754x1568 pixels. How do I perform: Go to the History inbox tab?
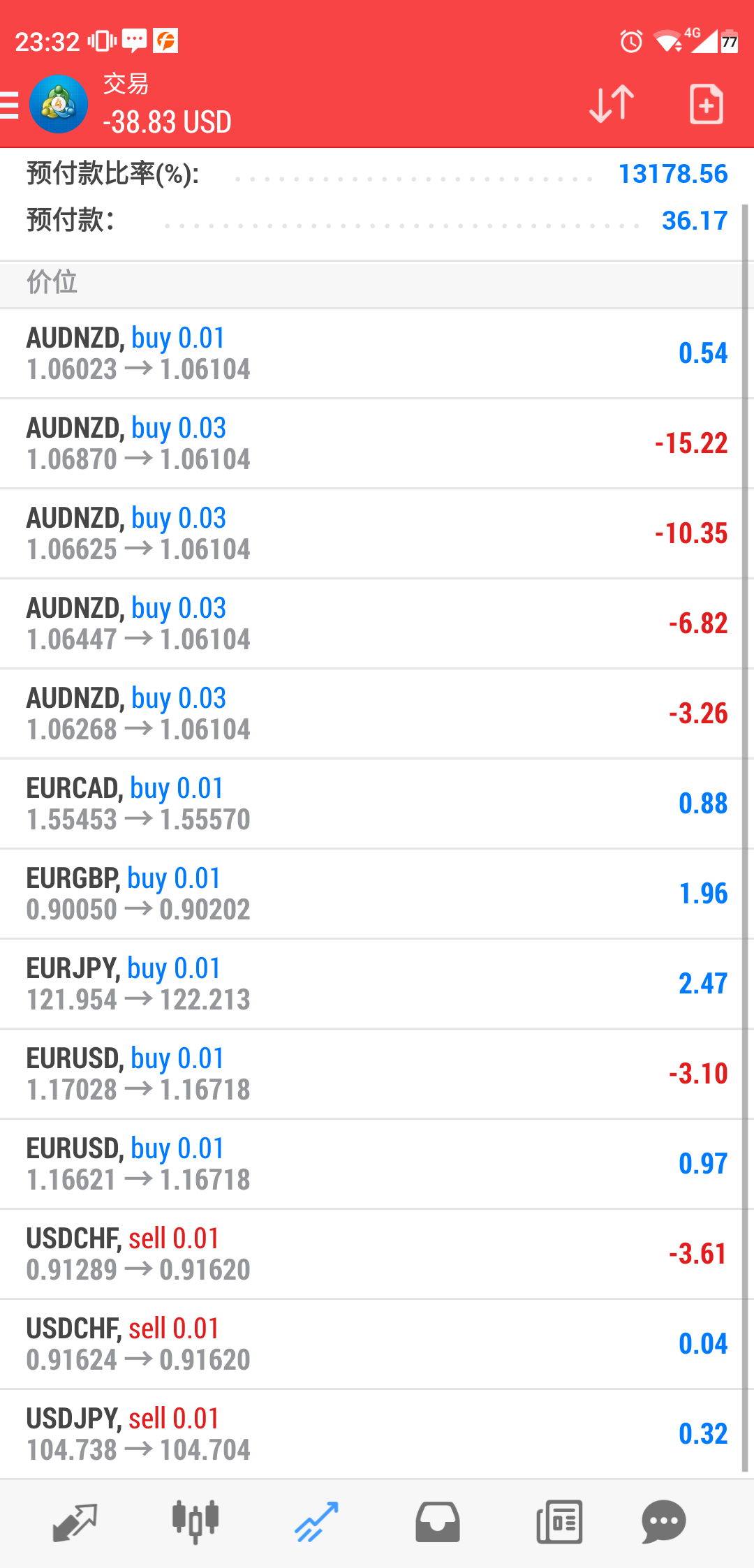(x=438, y=1522)
